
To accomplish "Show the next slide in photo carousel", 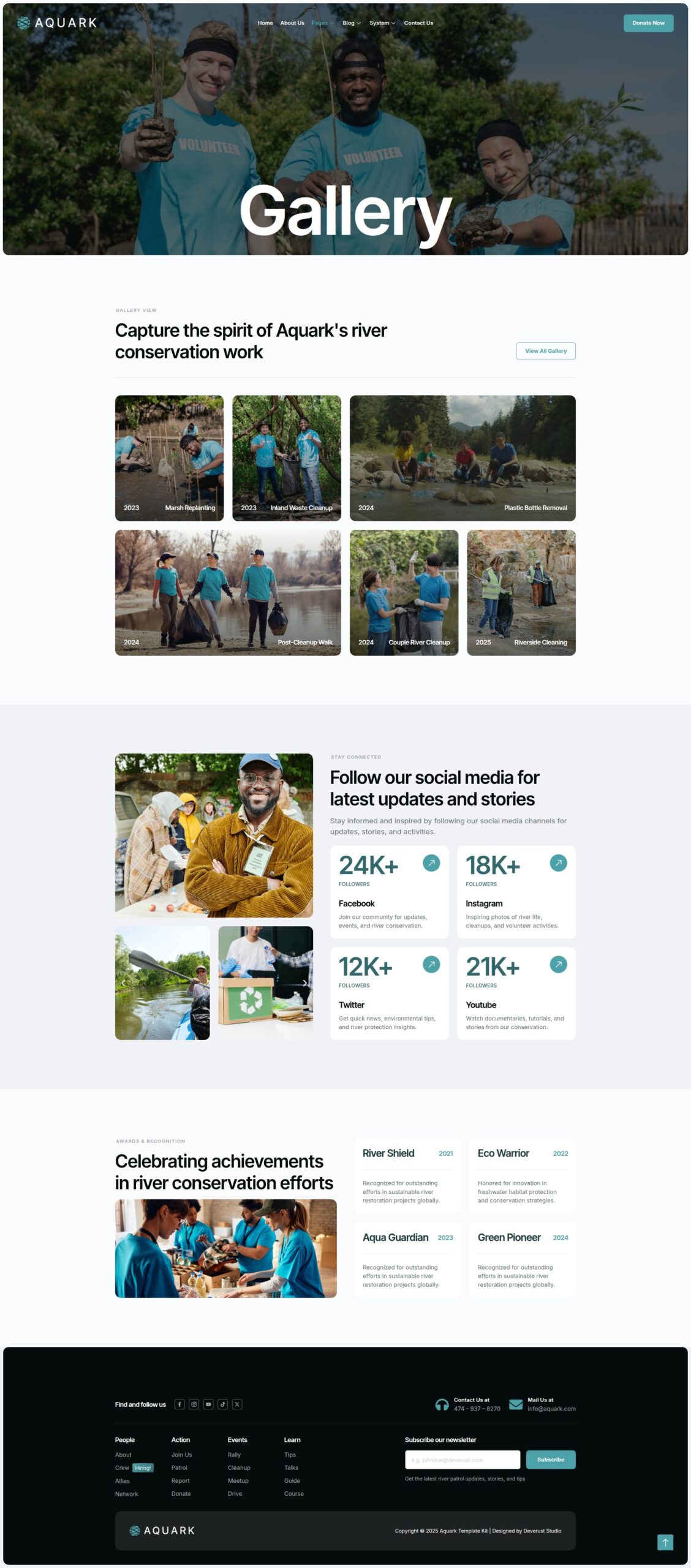I will pos(304,983).
